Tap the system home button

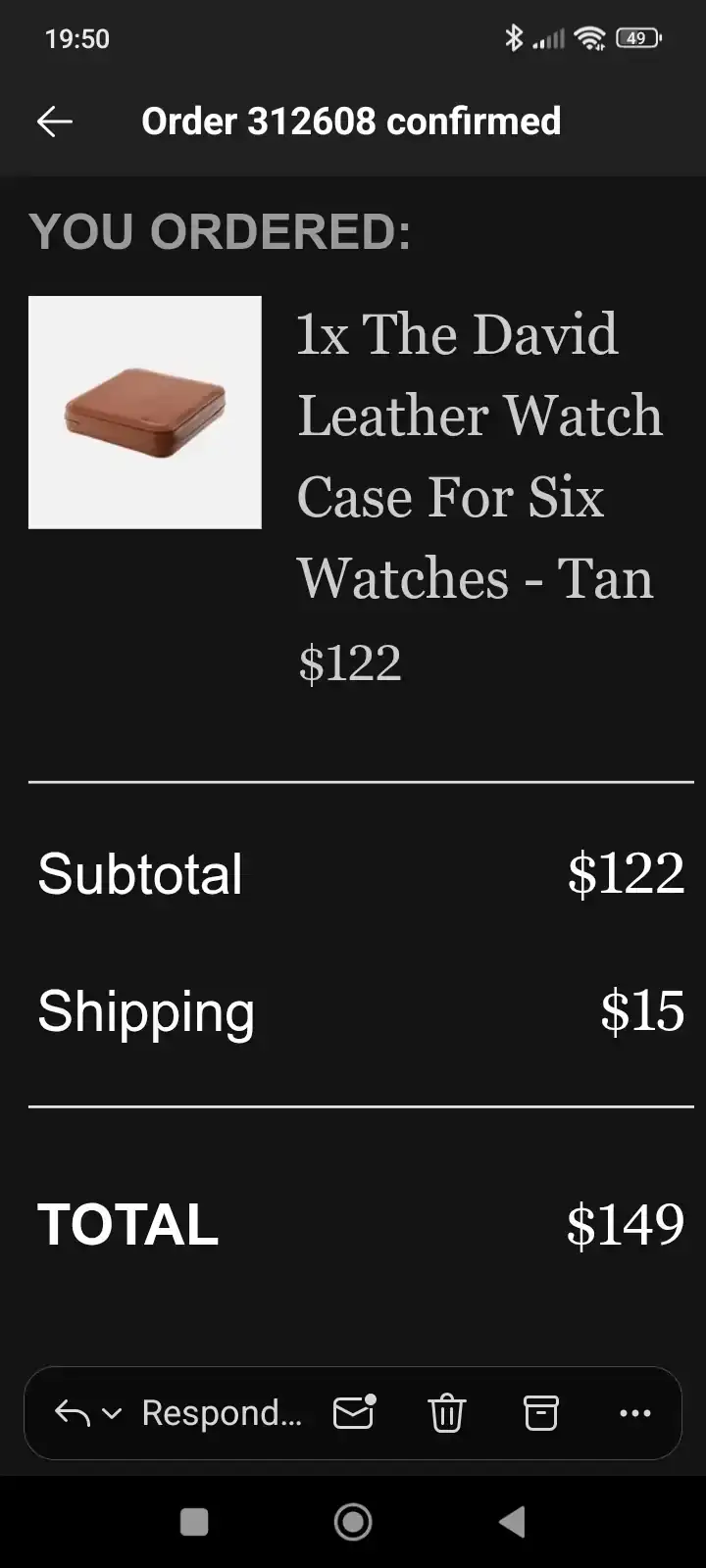[x=353, y=1522]
